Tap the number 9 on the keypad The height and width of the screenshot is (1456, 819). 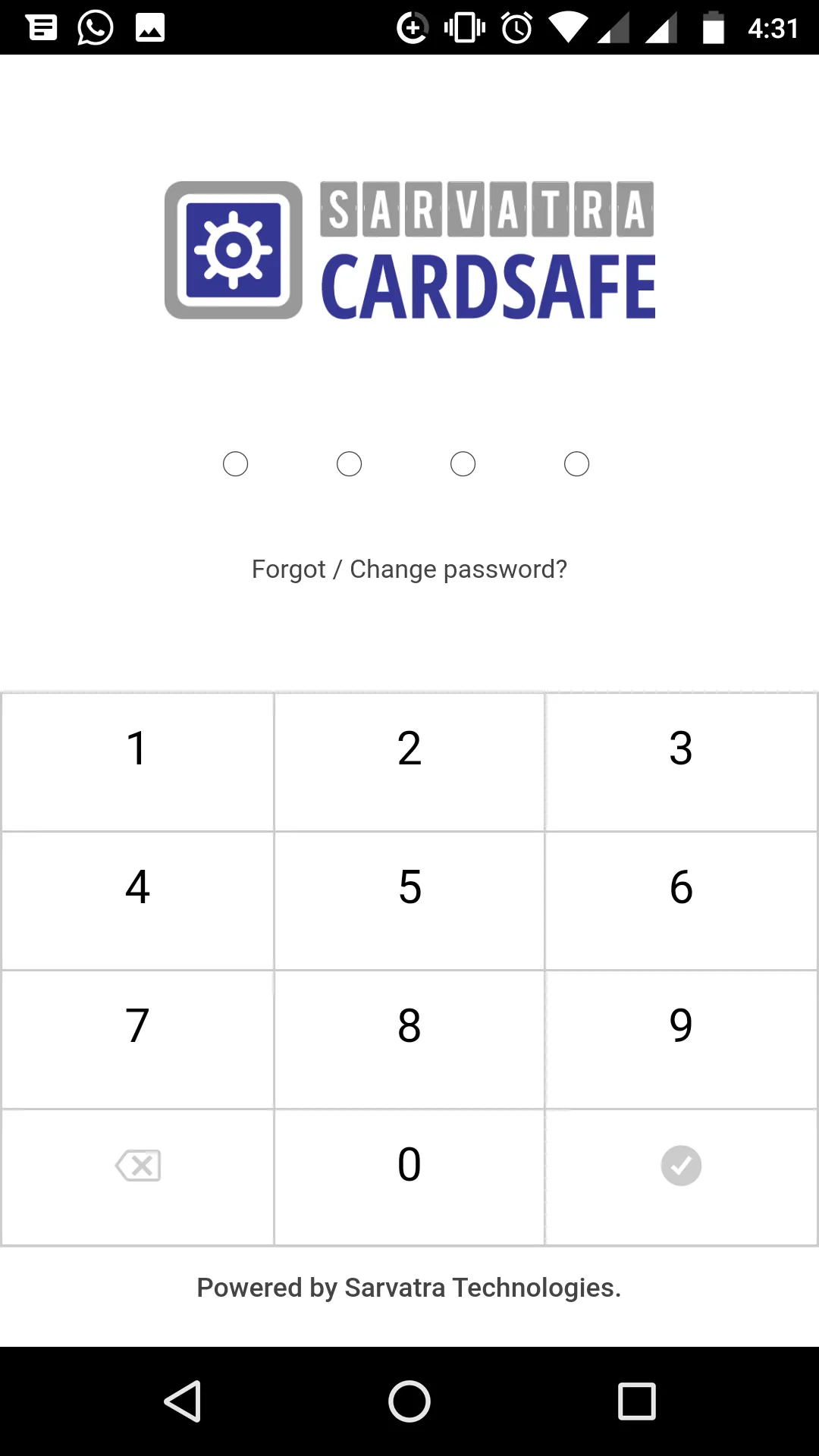[681, 1026]
